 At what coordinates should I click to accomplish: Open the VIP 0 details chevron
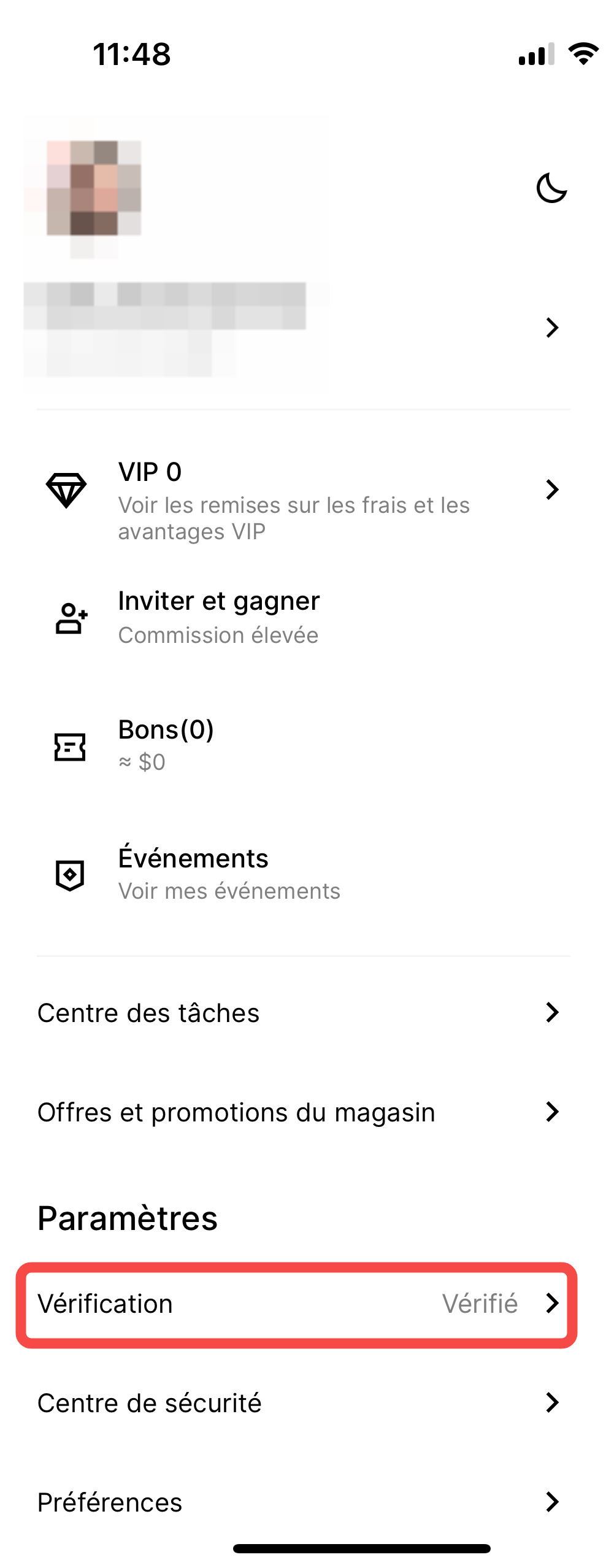551,490
